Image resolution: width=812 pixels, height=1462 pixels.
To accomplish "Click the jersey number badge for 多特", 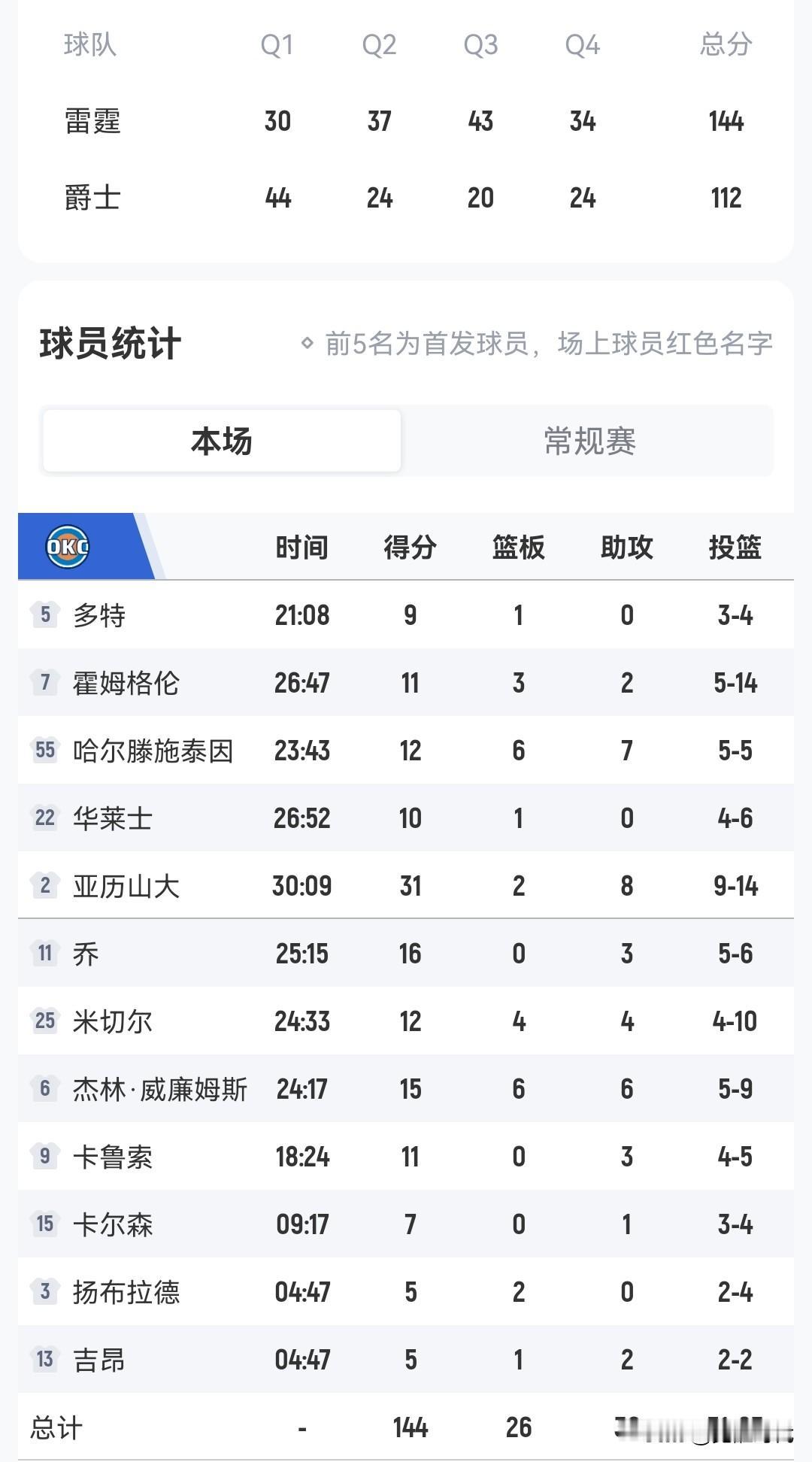I will point(44,614).
